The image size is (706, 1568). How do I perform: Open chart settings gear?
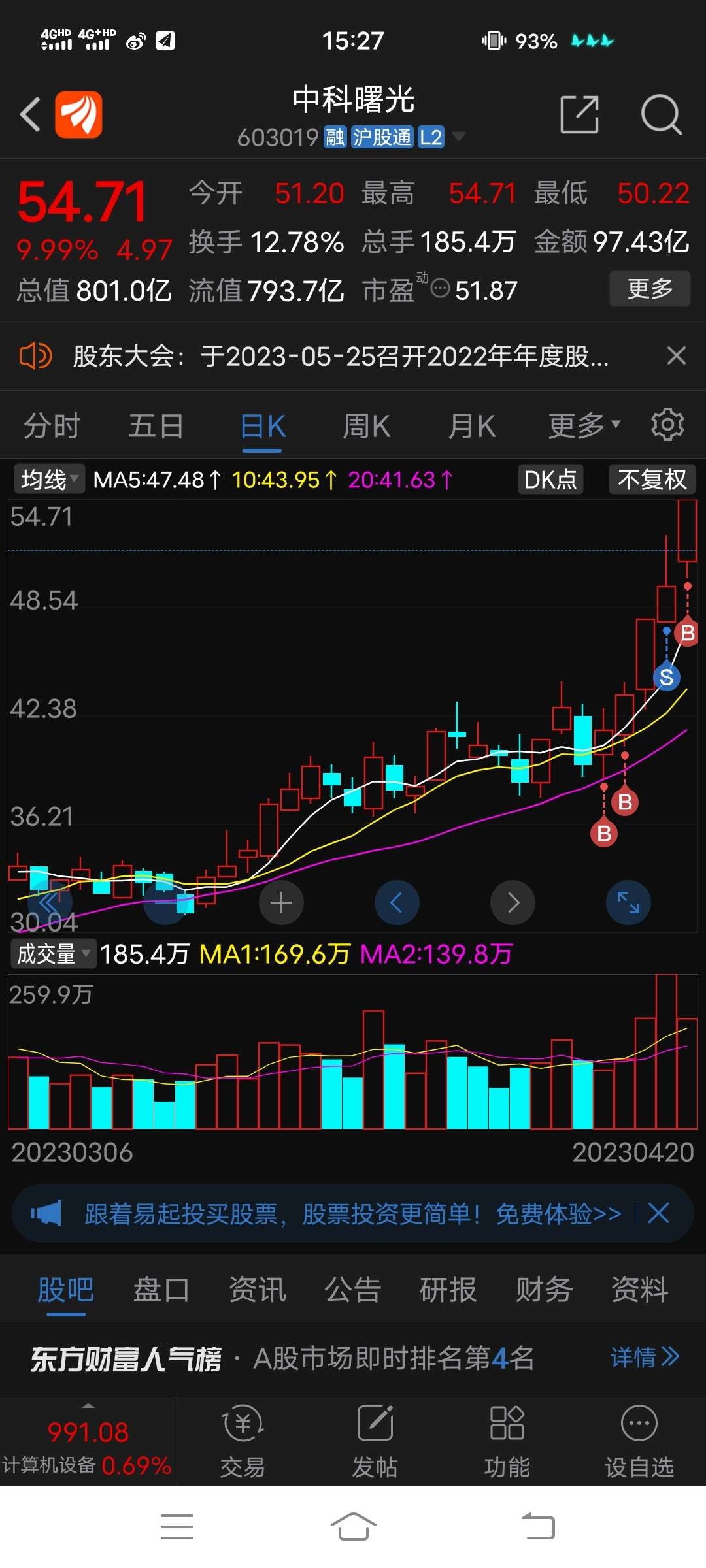(x=667, y=425)
